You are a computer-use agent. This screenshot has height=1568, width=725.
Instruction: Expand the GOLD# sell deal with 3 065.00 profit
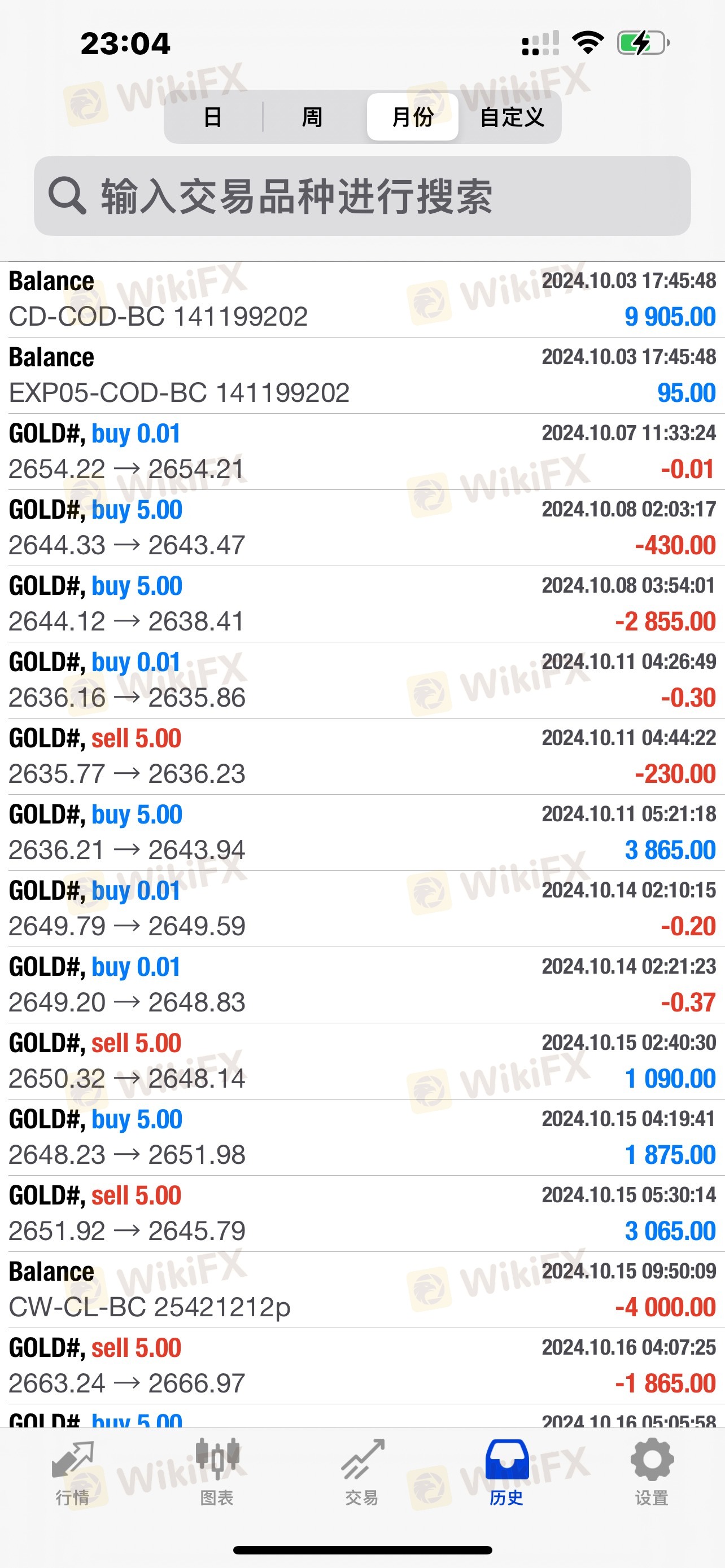[362, 1214]
